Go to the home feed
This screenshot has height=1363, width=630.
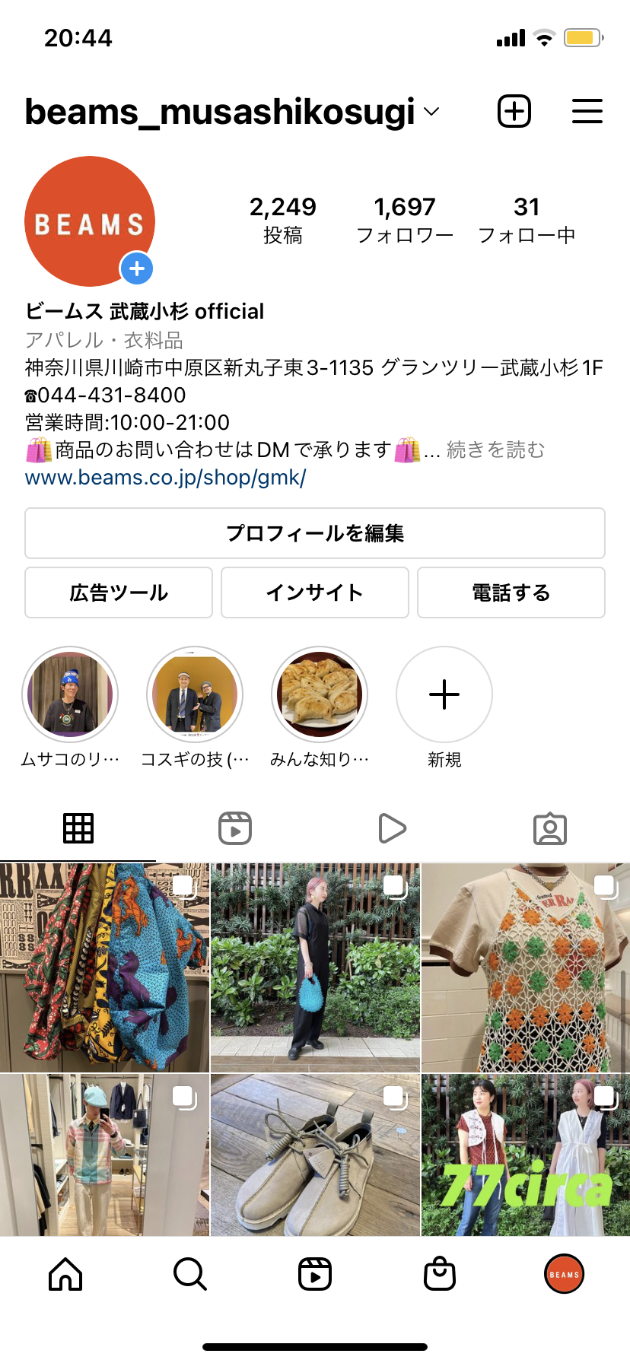66,1274
